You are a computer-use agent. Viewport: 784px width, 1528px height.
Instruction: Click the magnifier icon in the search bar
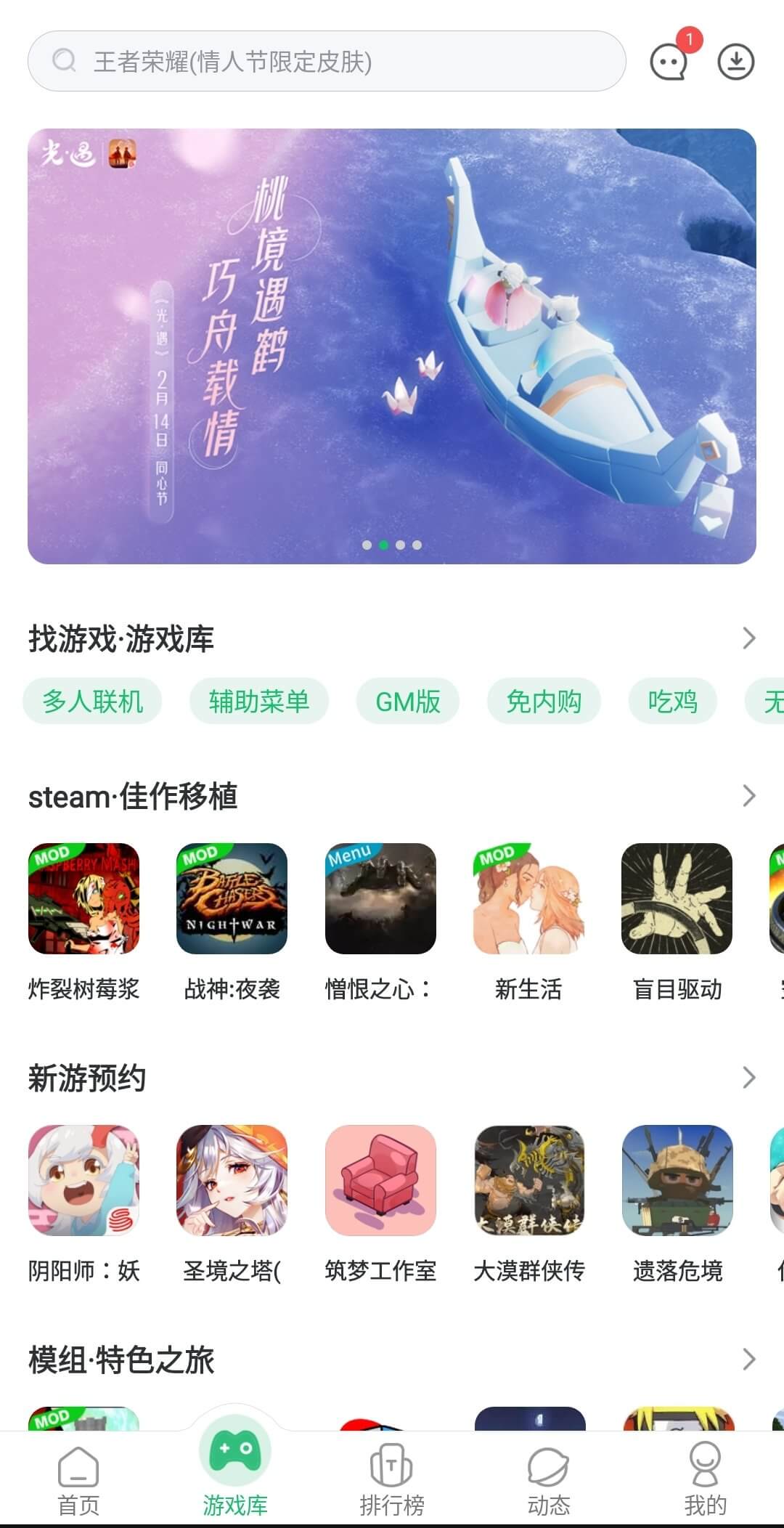[65, 61]
